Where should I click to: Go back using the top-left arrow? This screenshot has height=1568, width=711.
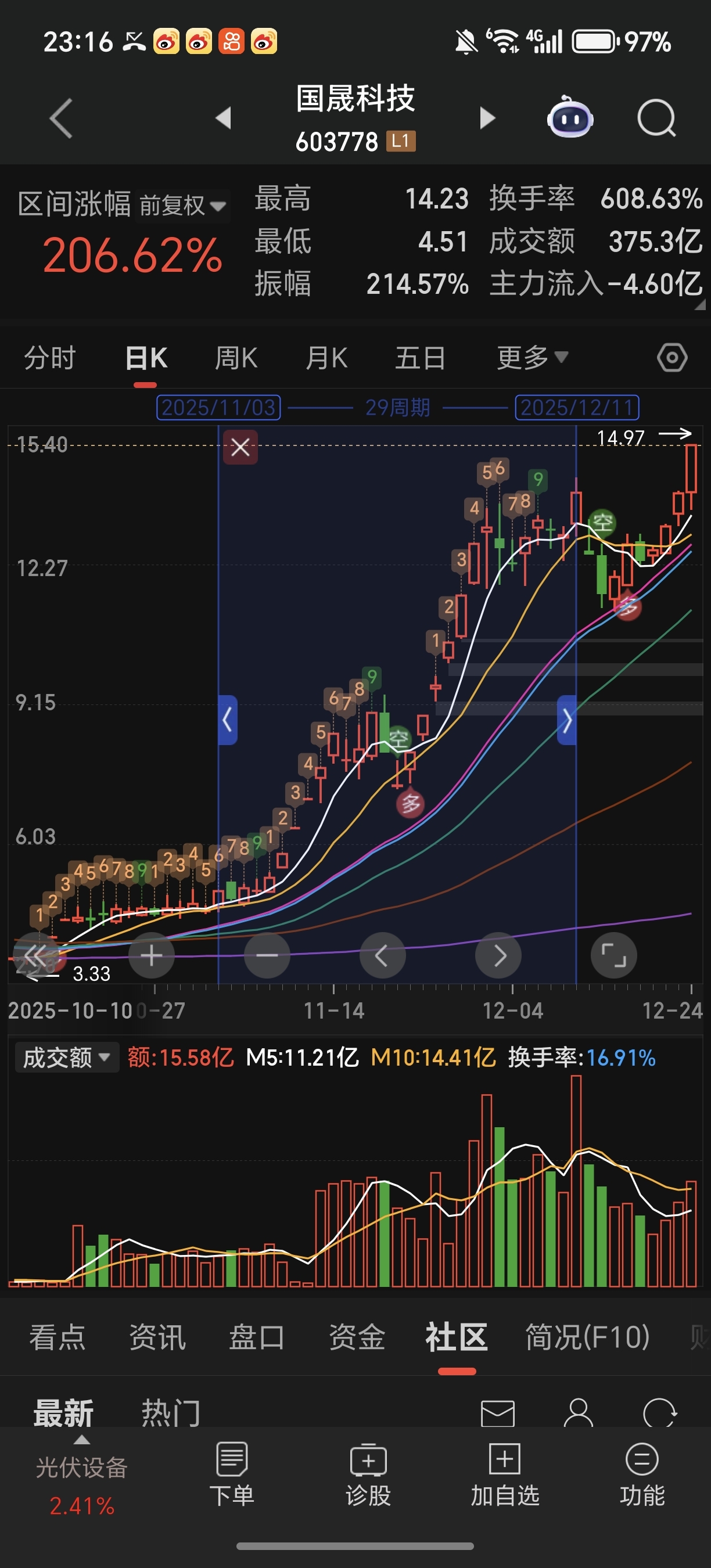point(61,118)
